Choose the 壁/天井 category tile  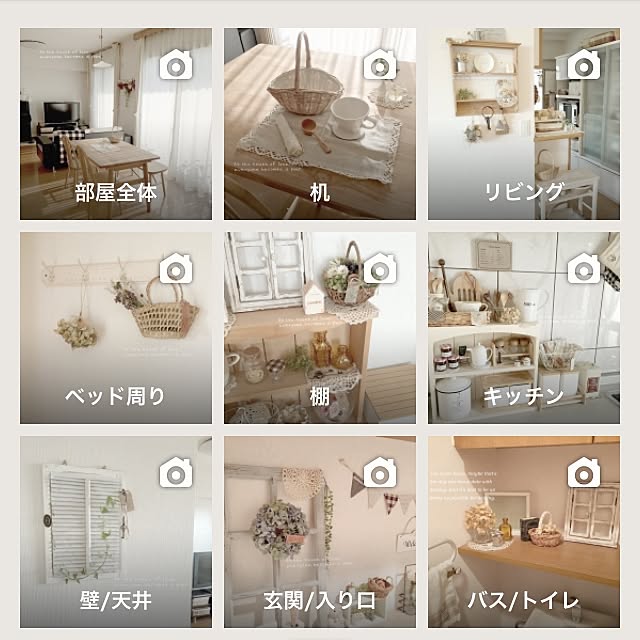(116, 532)
